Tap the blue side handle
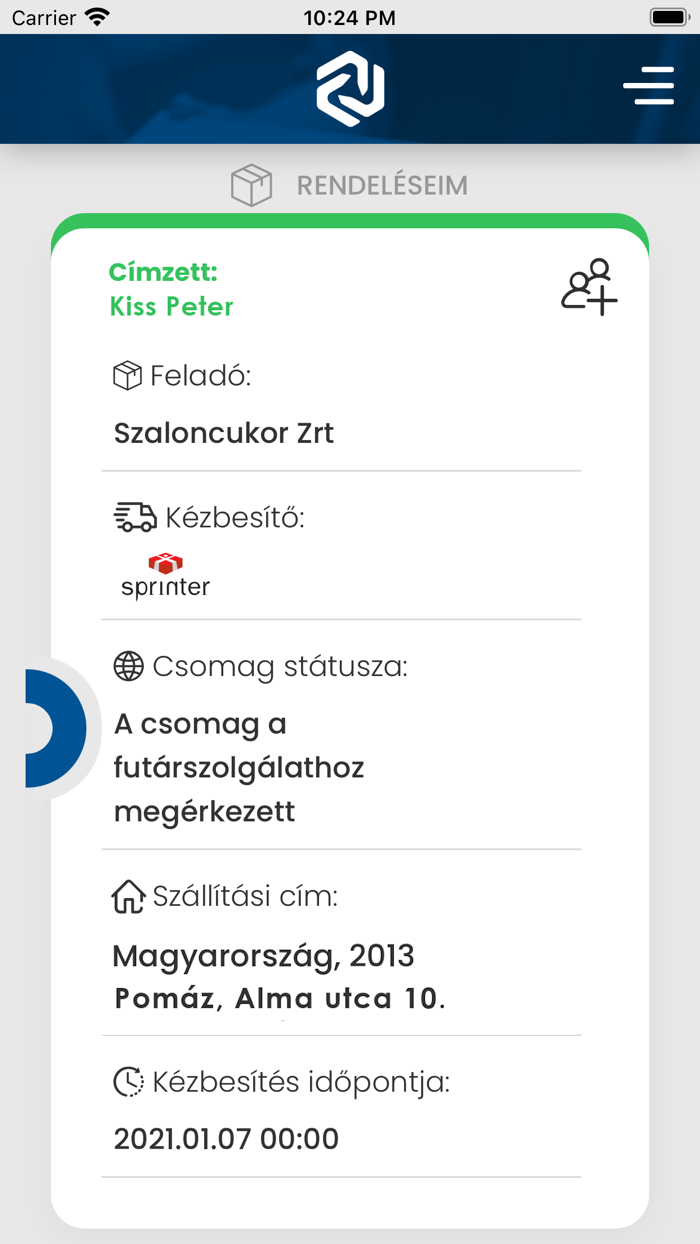The height and width of the screenshot is (1244, 700). [56, 728]
